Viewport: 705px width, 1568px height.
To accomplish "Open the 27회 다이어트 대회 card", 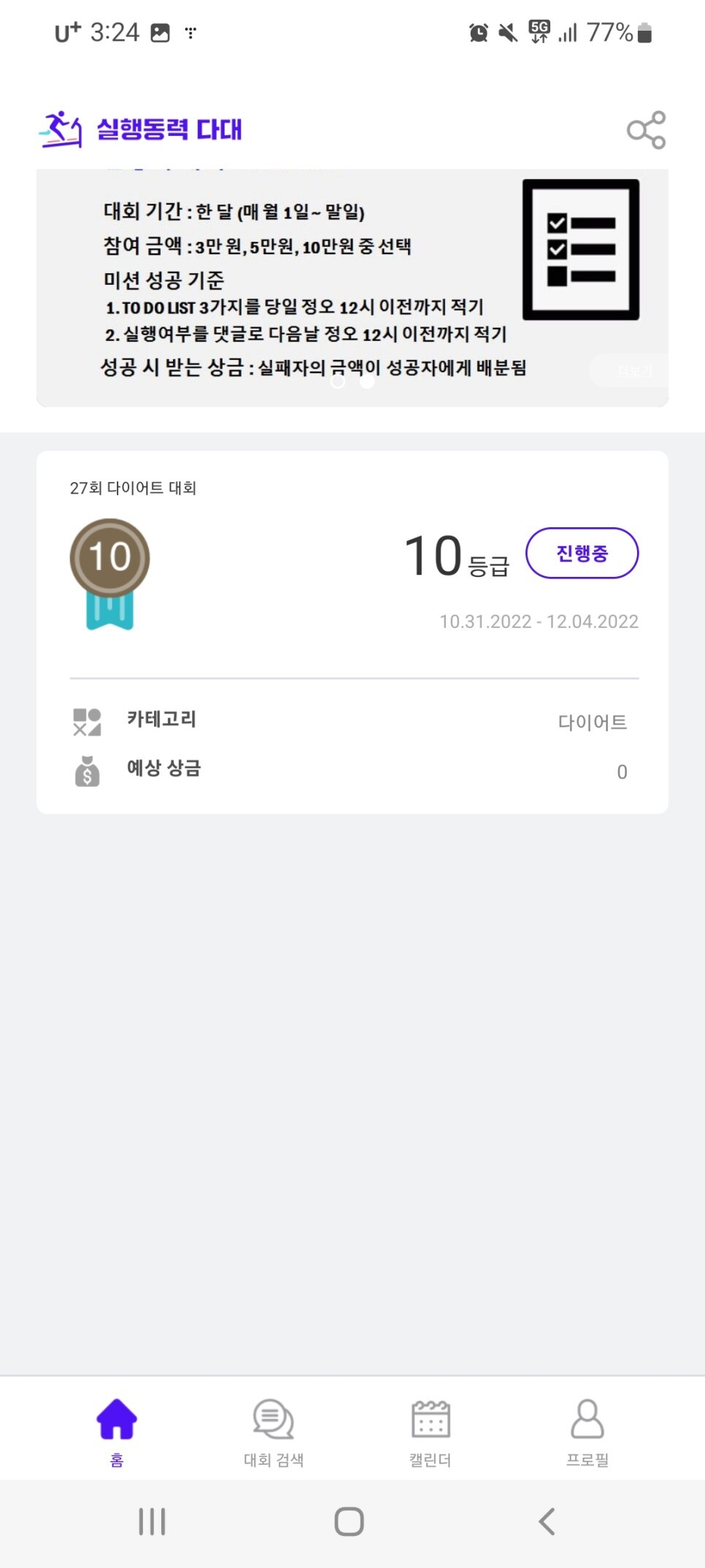I will click(352, 632).
